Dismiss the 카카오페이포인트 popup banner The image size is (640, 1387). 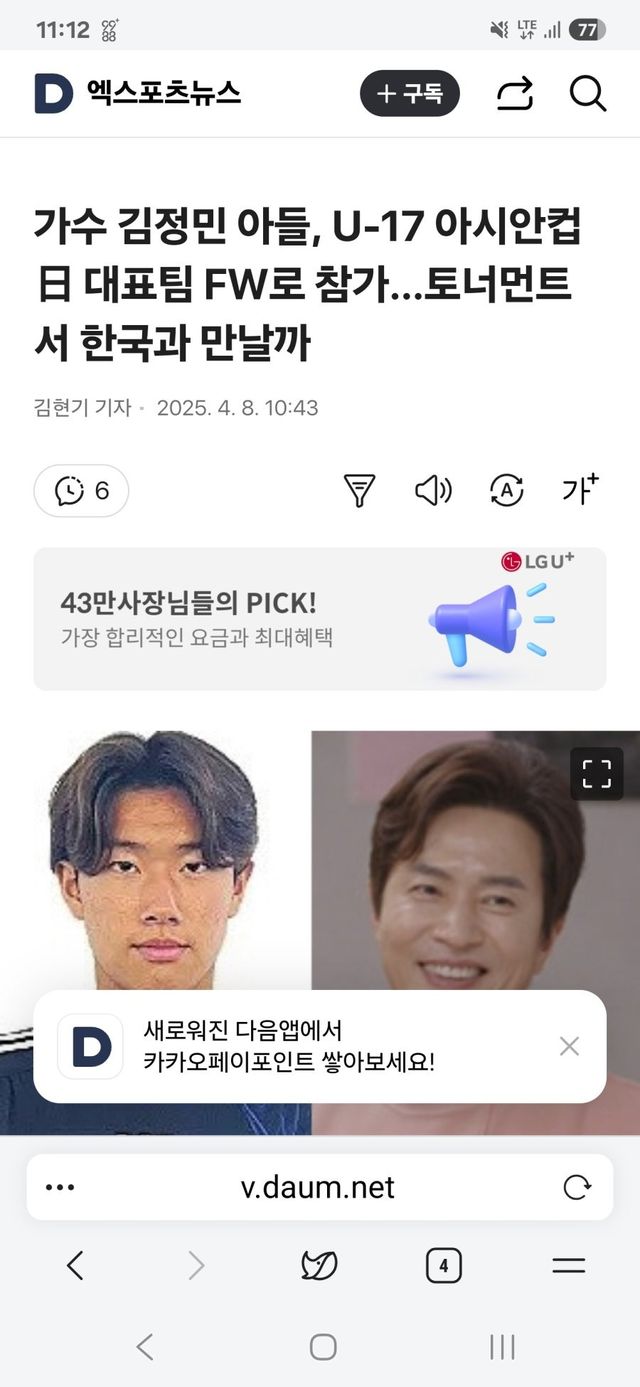569,1046
